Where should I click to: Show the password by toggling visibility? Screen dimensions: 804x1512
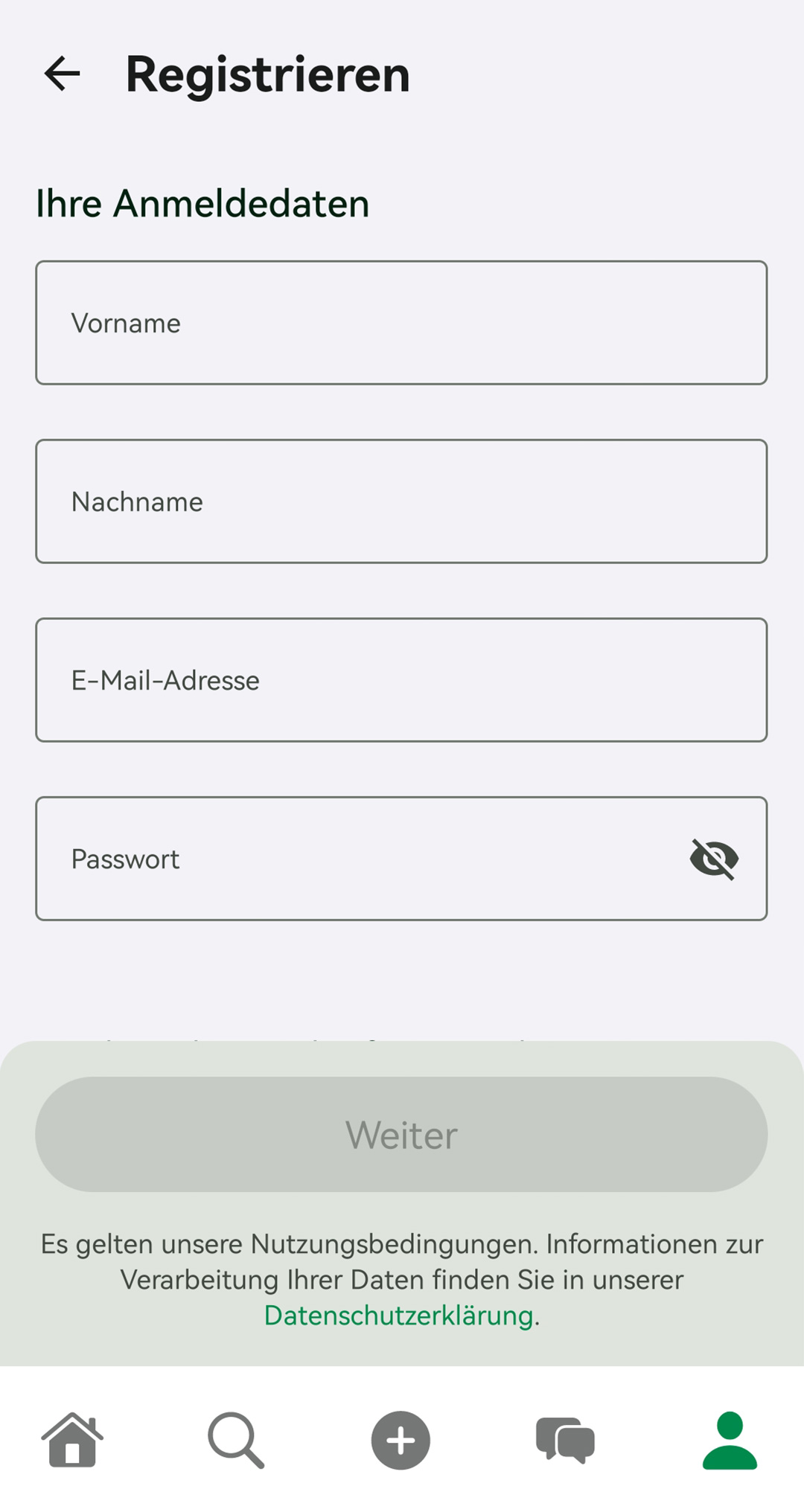(713, 857)
